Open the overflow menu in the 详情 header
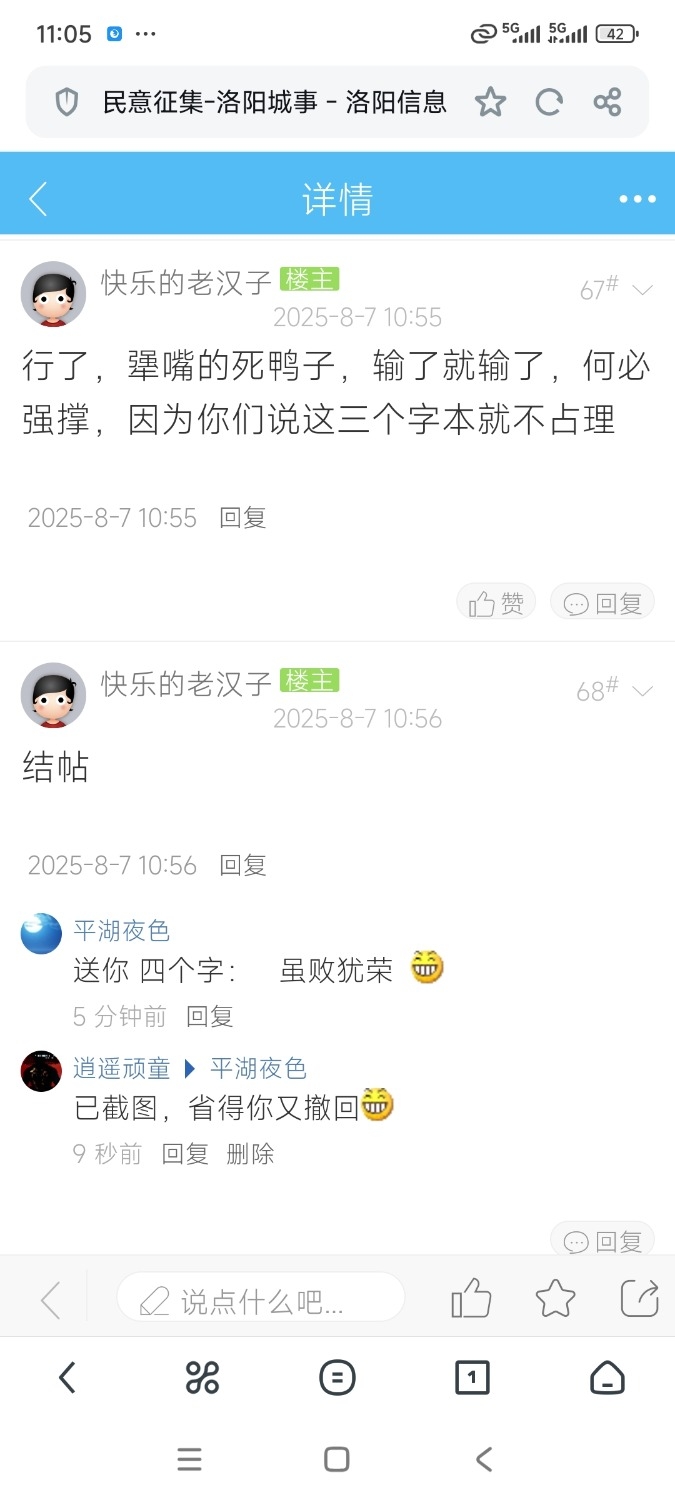Image resolution: width=675 pixels, height=1500 pixels. 637,199
